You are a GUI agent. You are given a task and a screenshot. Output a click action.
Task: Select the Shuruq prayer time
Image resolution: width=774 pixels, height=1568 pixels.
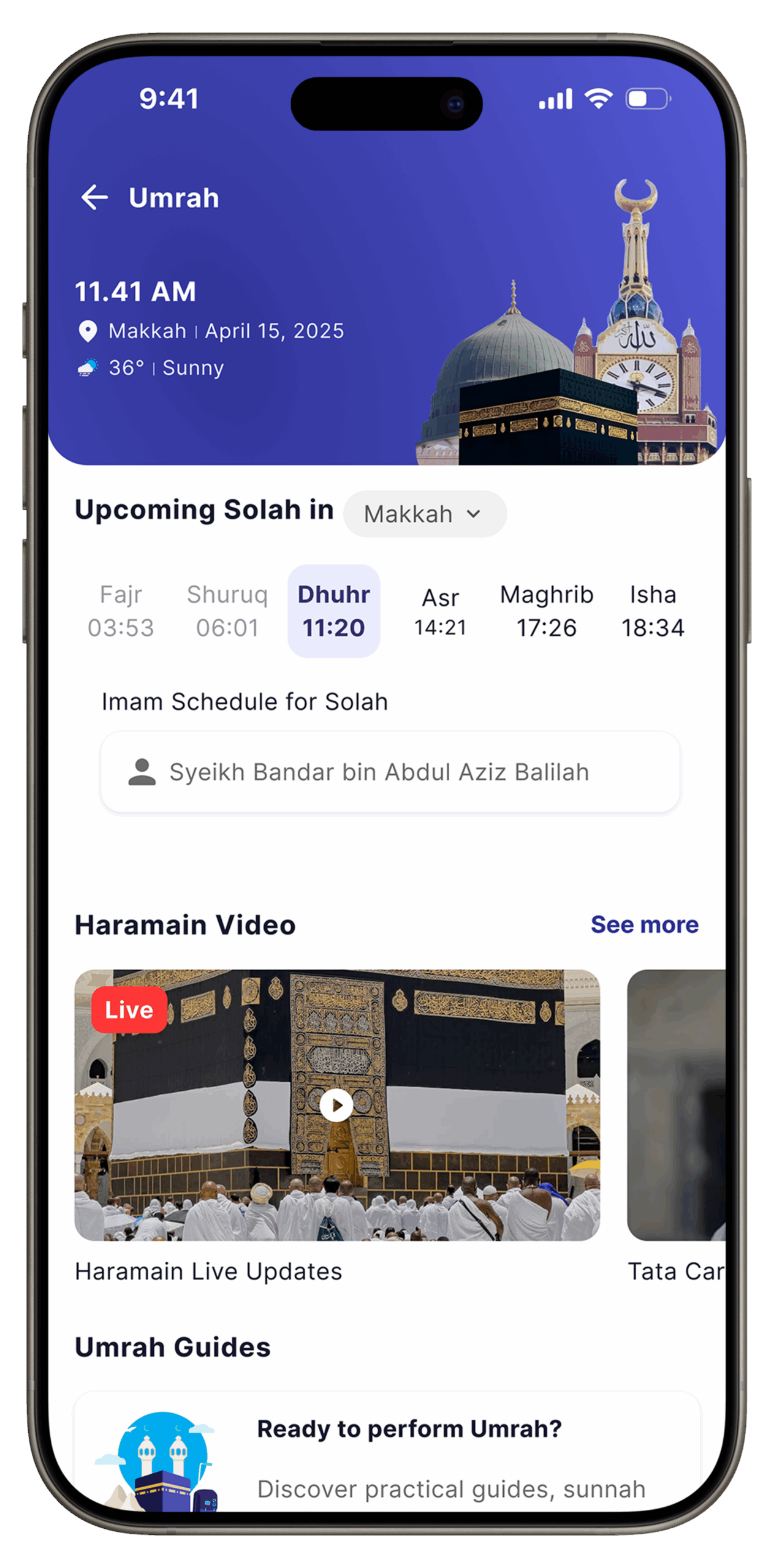coord(227,611)
